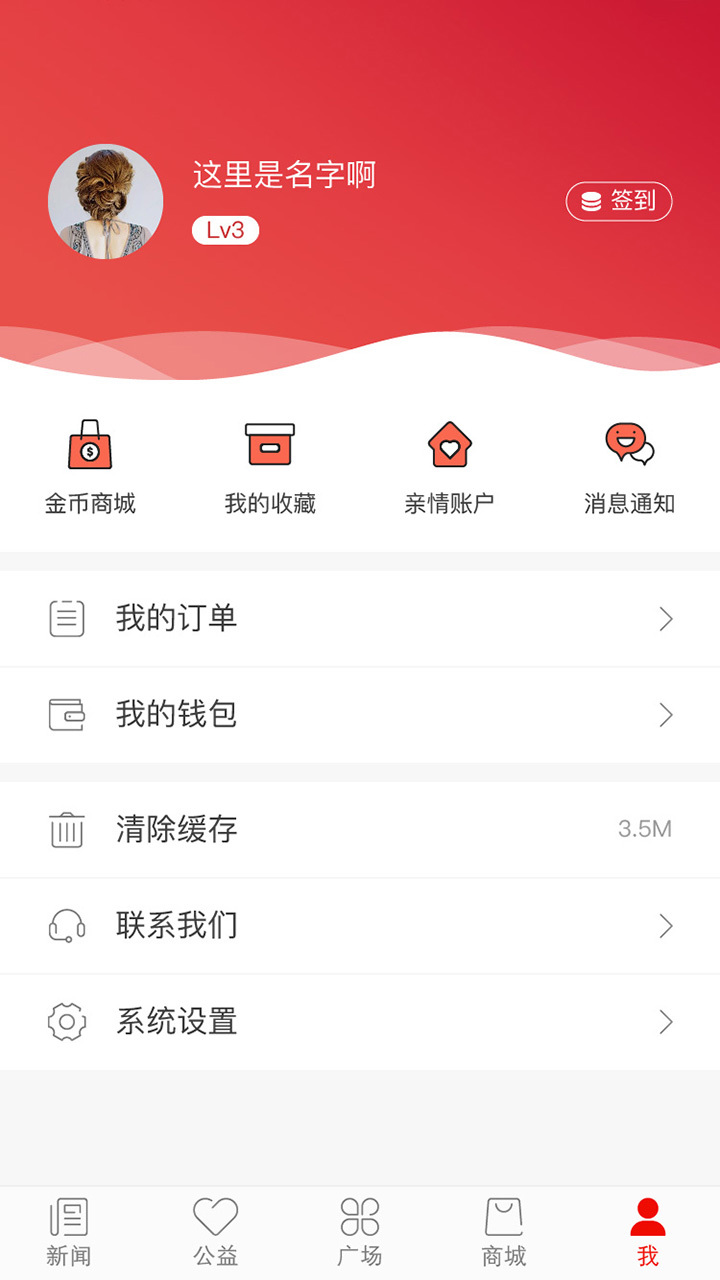Open 我的订单 orders row
Image resolution: width=720 pixels, height=1280 pixels.
[x=360, y=618]
